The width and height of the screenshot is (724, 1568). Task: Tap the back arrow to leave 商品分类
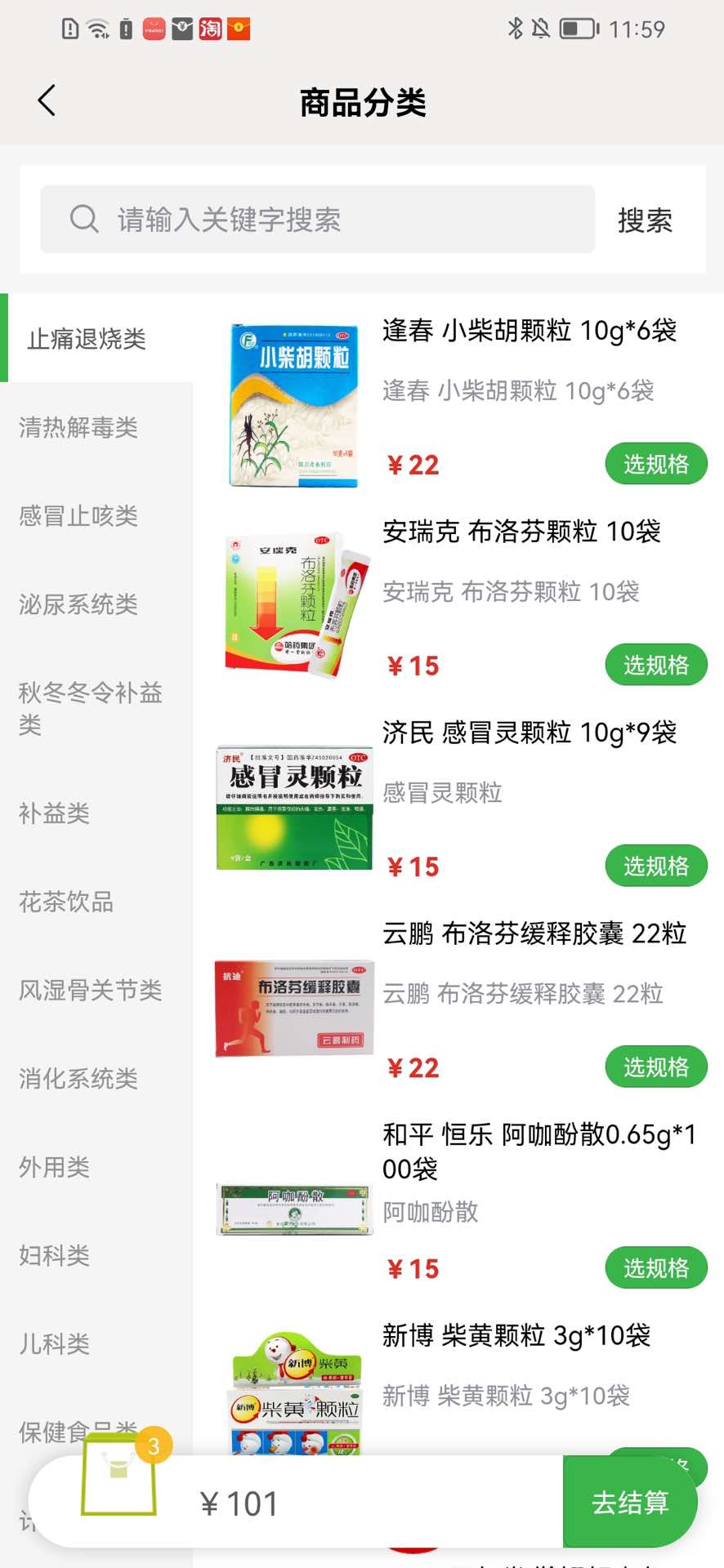pyautogui.click(x=45, y=100)
